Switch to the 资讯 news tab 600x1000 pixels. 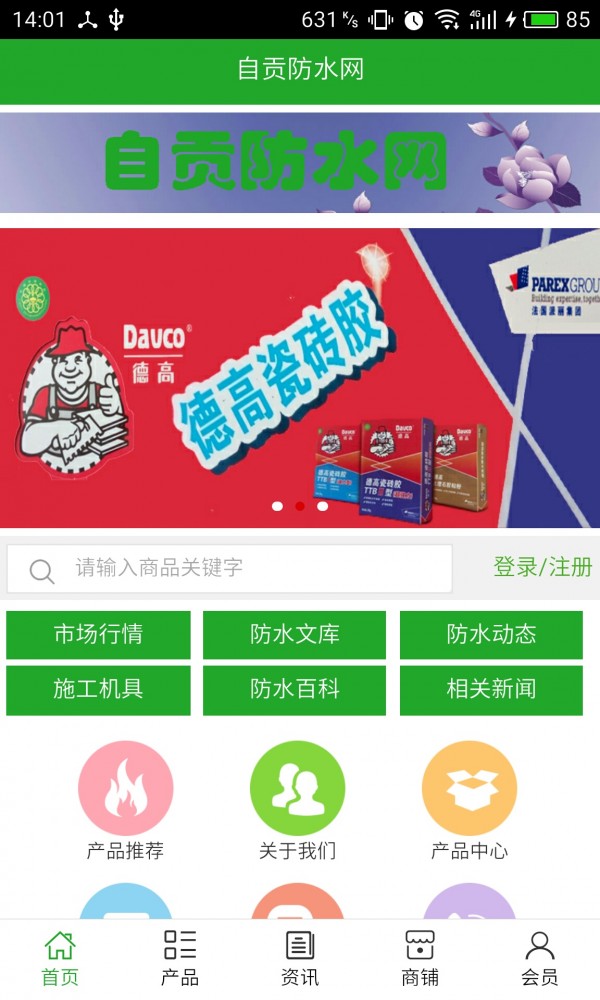click(300, 958)
